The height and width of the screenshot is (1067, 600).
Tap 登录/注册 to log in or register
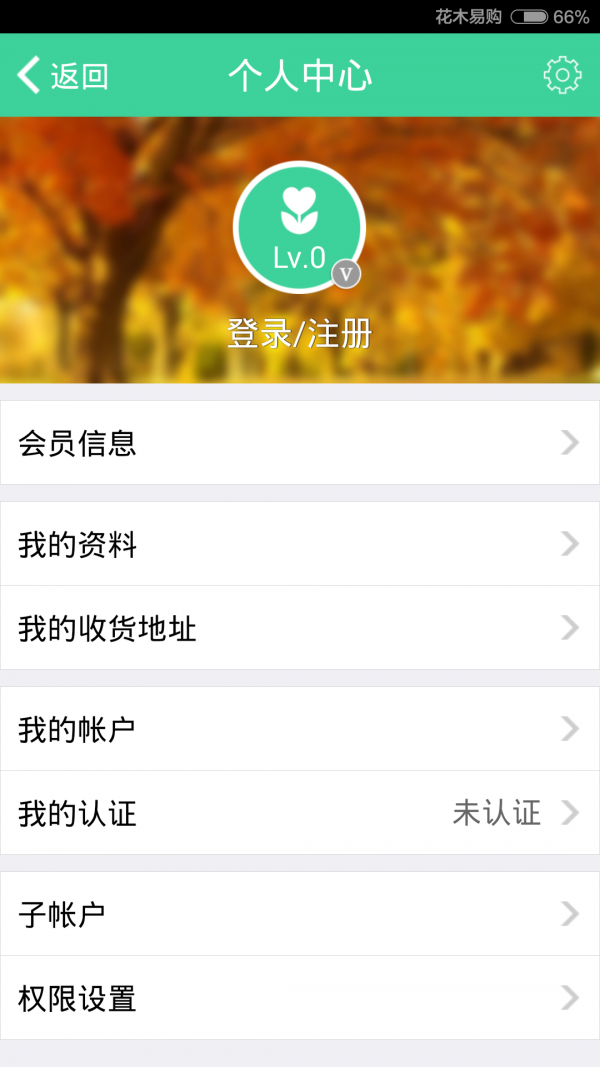[299, 334]
